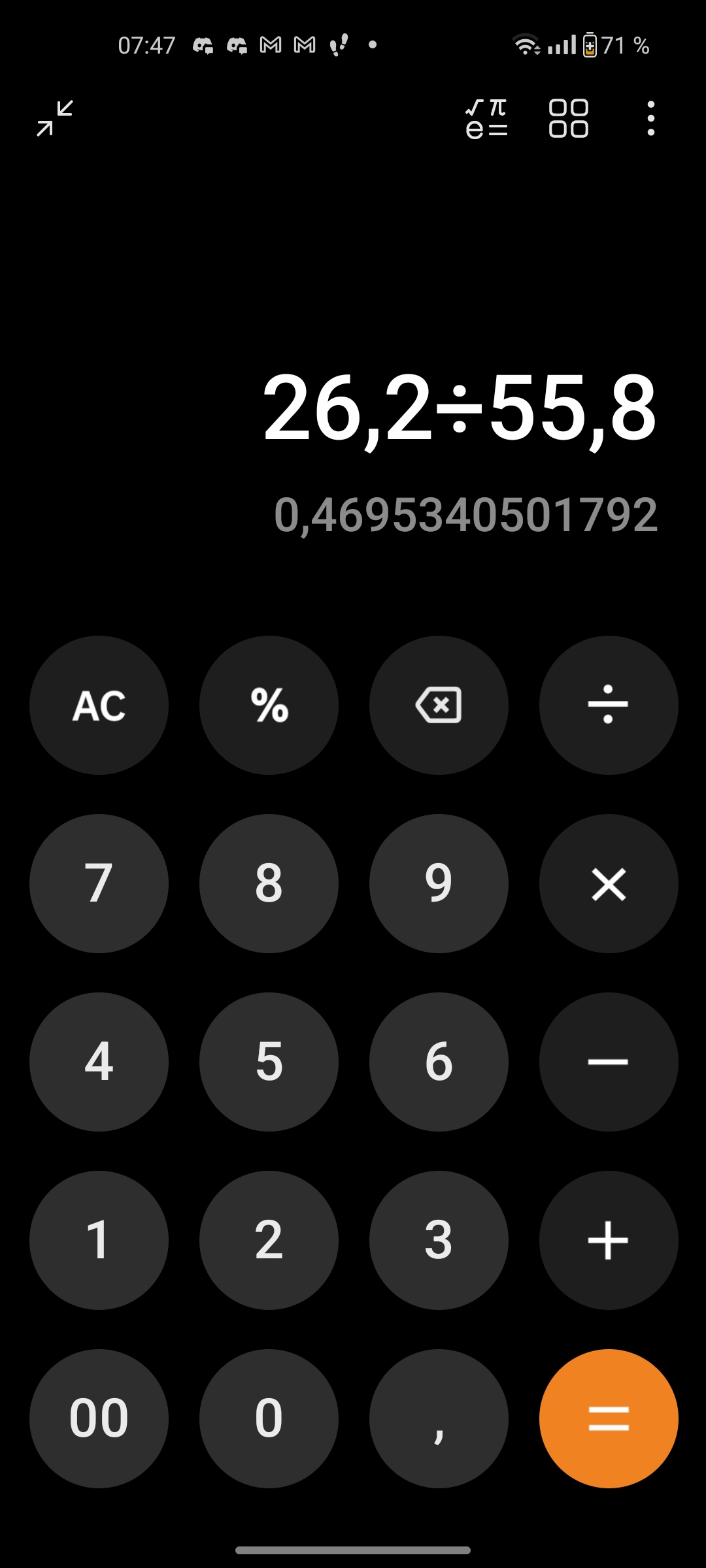Enter digit 7
This screenshot has width=706, height=1568.
tap(99, 883)
